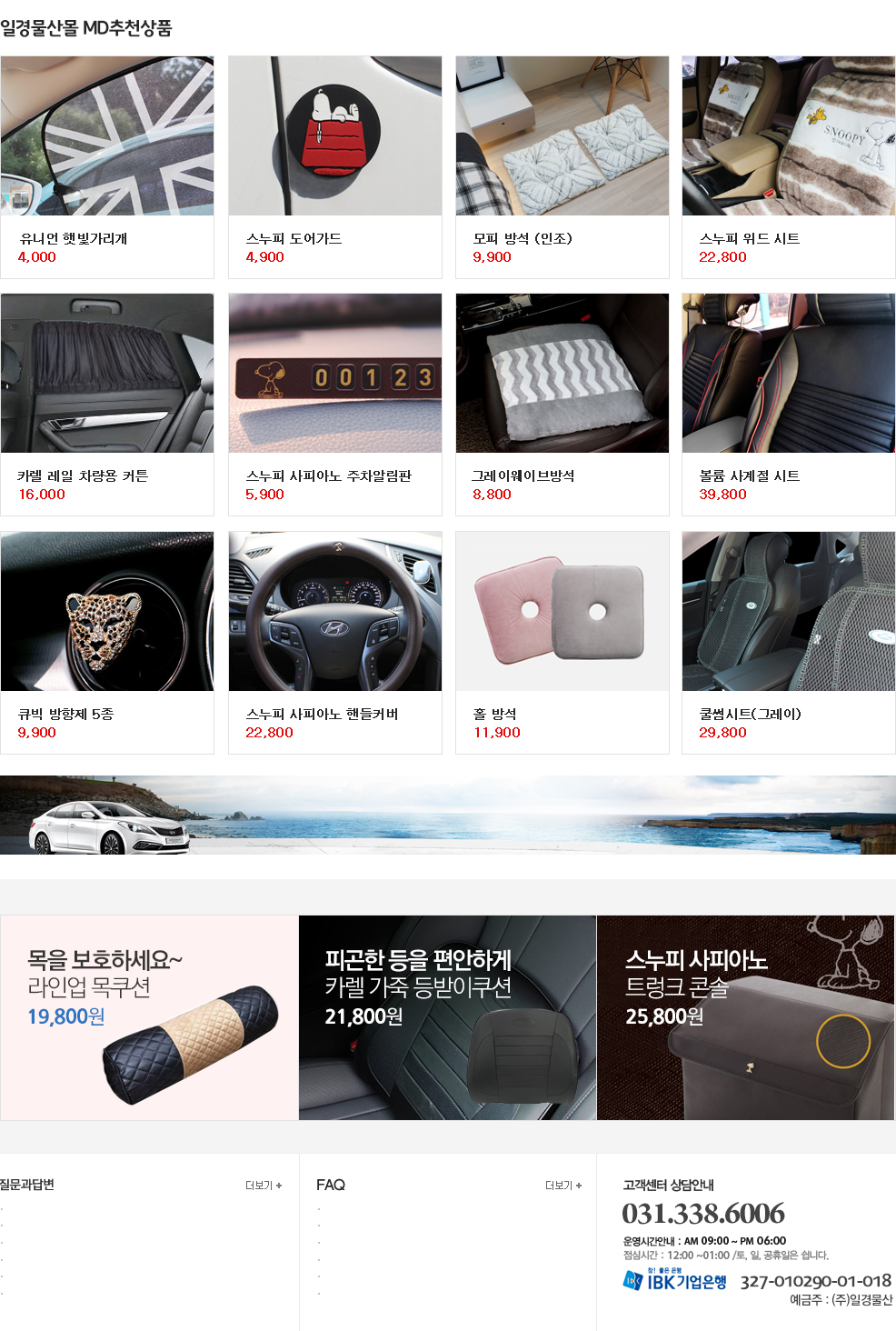
Task: Open 스누피 사피아노 트렁크 콘솔 banner
Action: coord(745,1017)
